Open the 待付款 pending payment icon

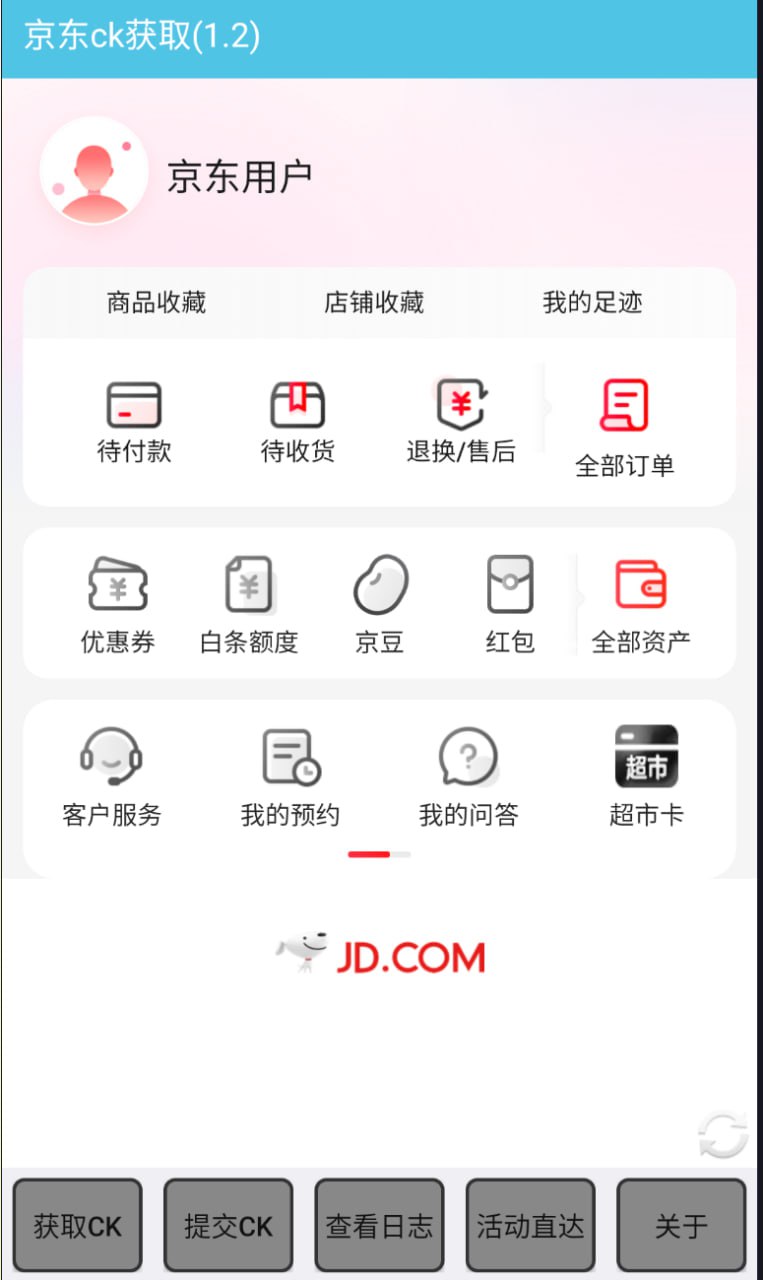pos(135,418)
